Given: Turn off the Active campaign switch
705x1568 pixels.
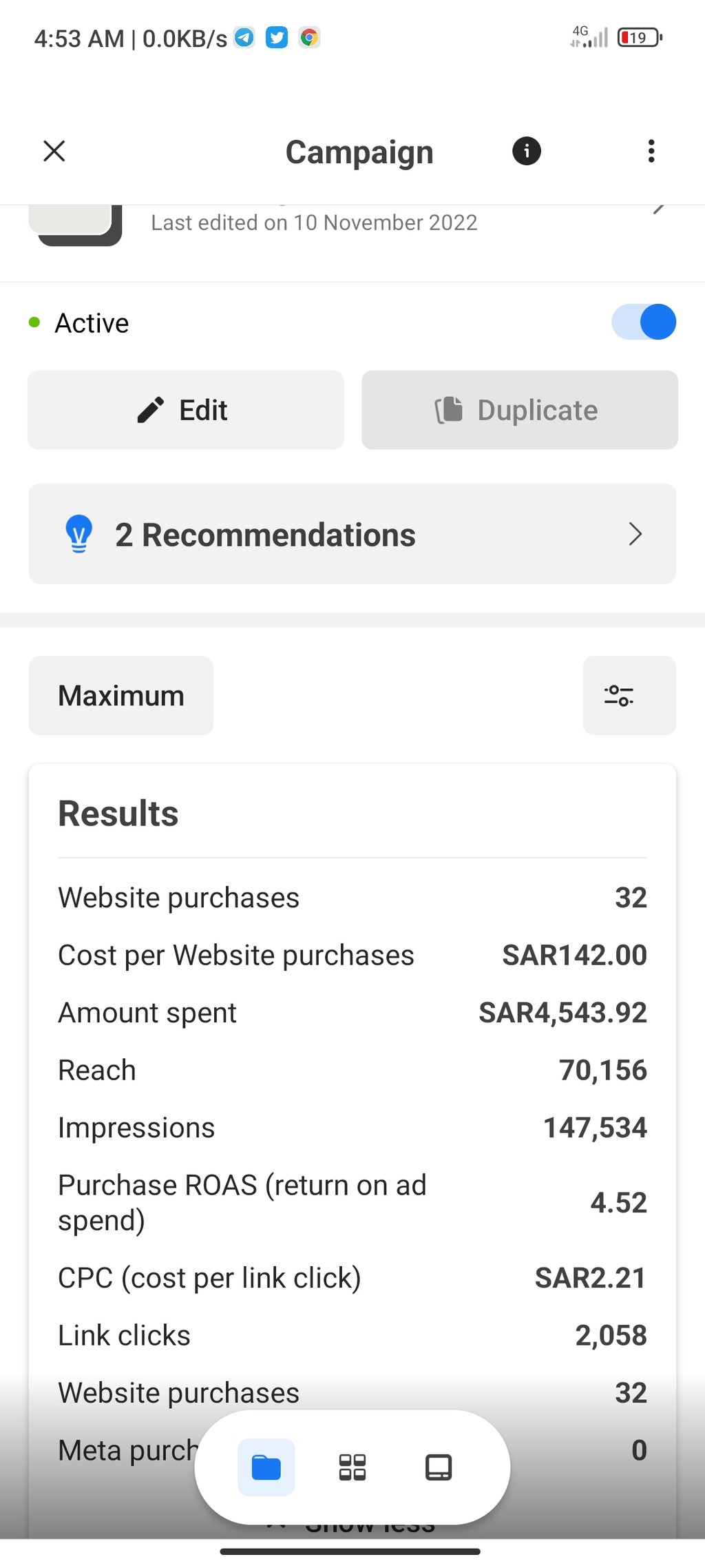Looking at the screenshot, I should [644, 322].
